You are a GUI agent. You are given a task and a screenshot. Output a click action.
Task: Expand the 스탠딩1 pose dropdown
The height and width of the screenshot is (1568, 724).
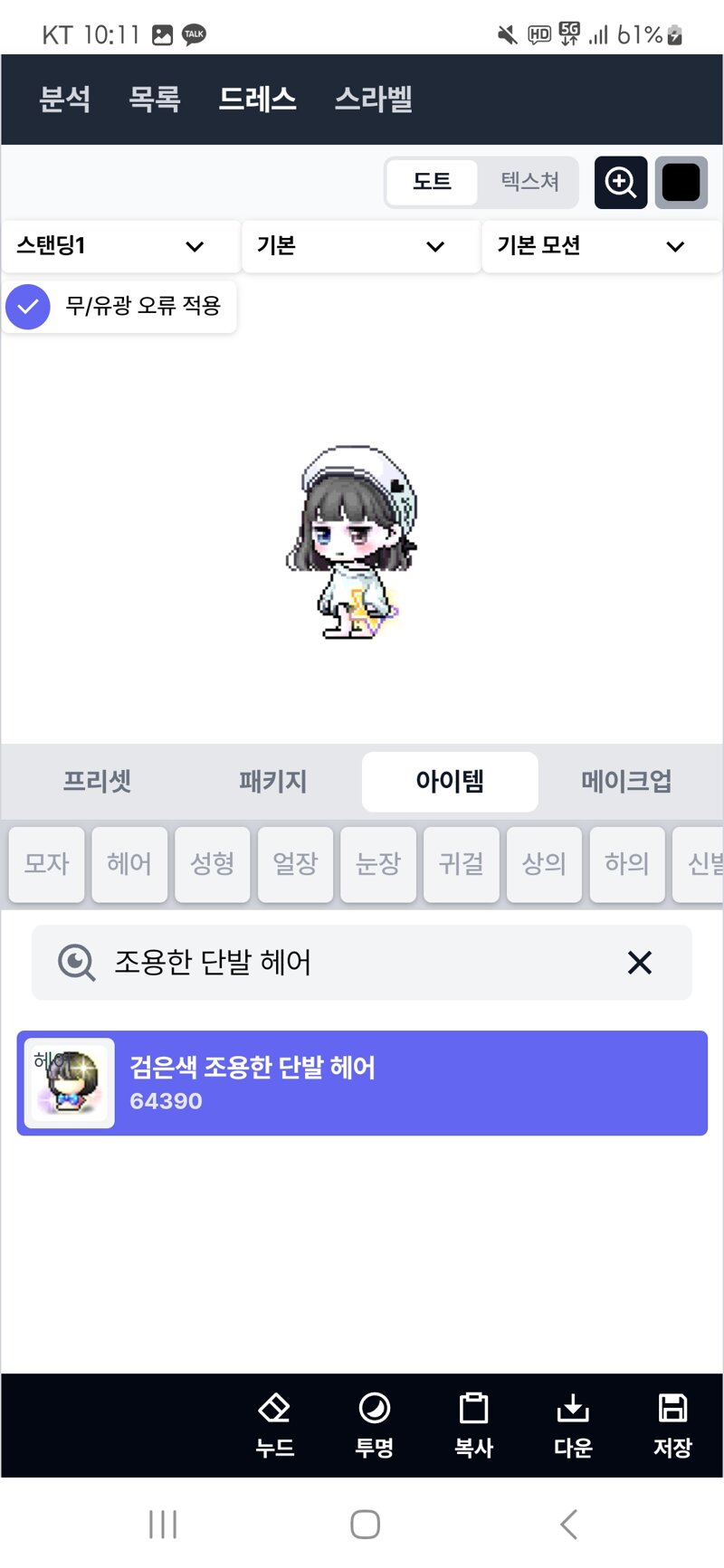tap(120, 246)
